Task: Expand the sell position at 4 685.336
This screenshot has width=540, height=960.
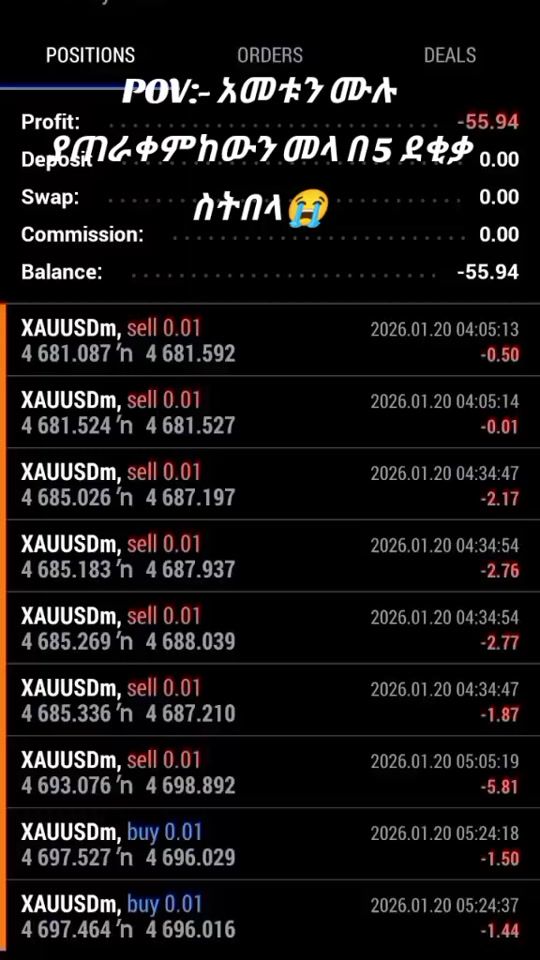Action: click(x=270, y=700)
